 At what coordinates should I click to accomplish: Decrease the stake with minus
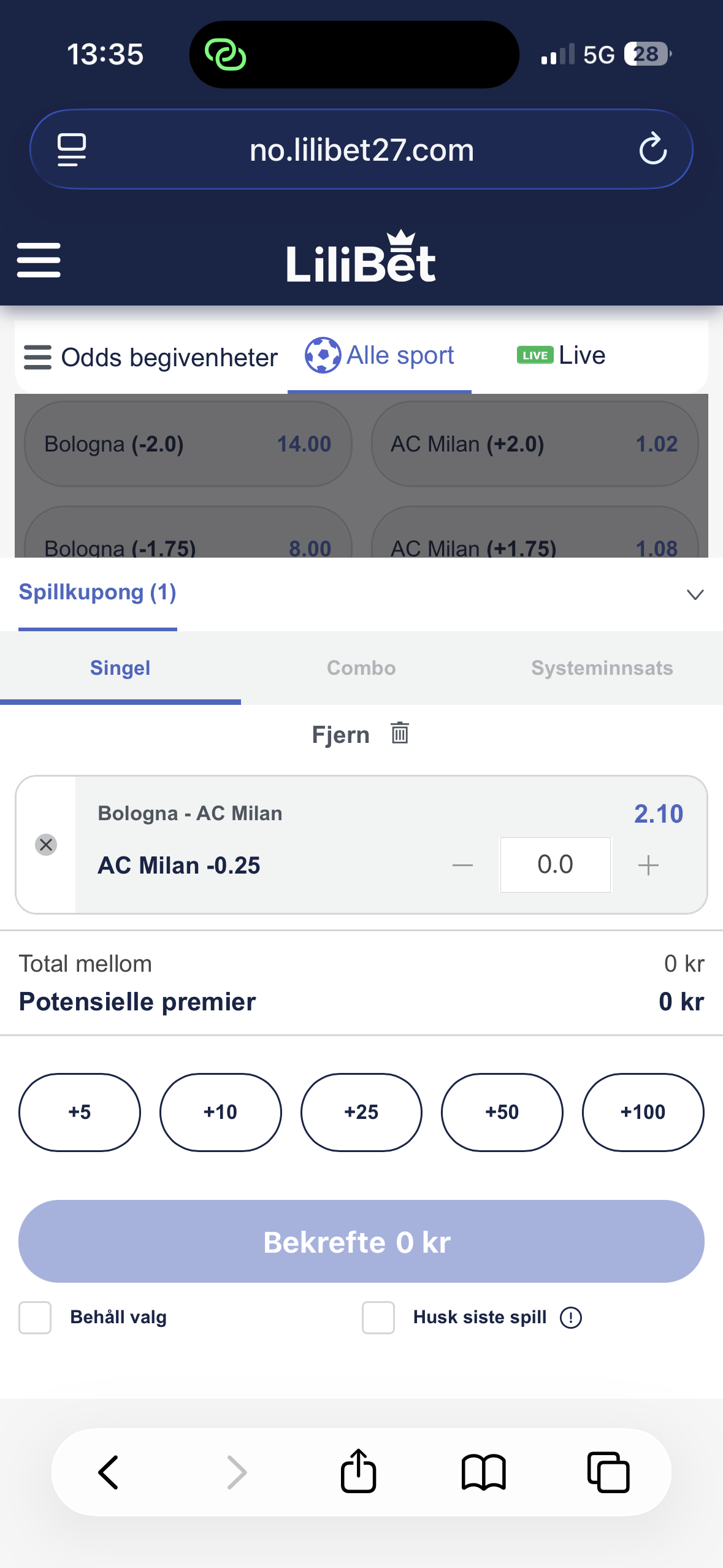[x=462, y=866]
